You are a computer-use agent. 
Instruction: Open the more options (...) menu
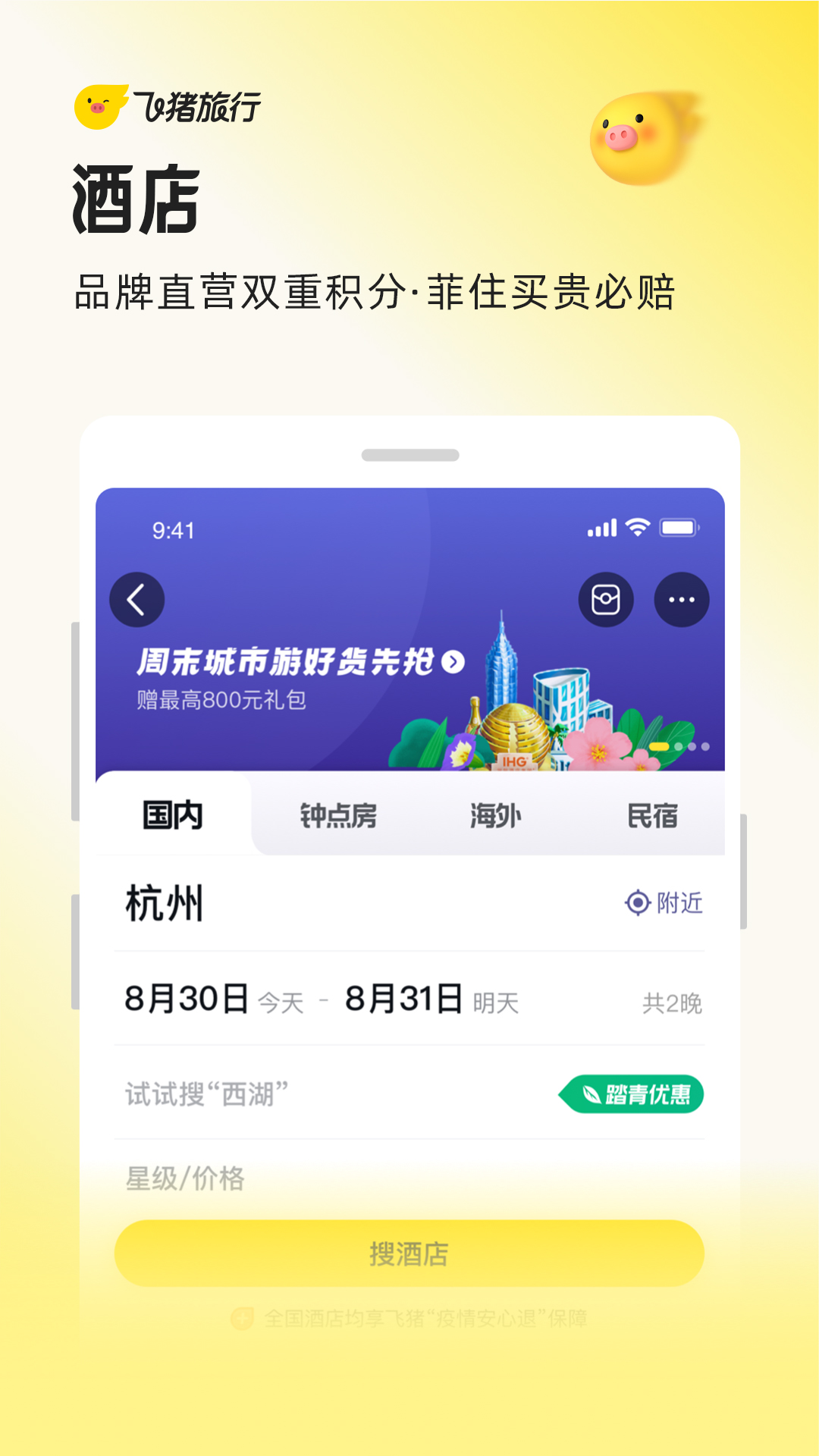point(681,599)
